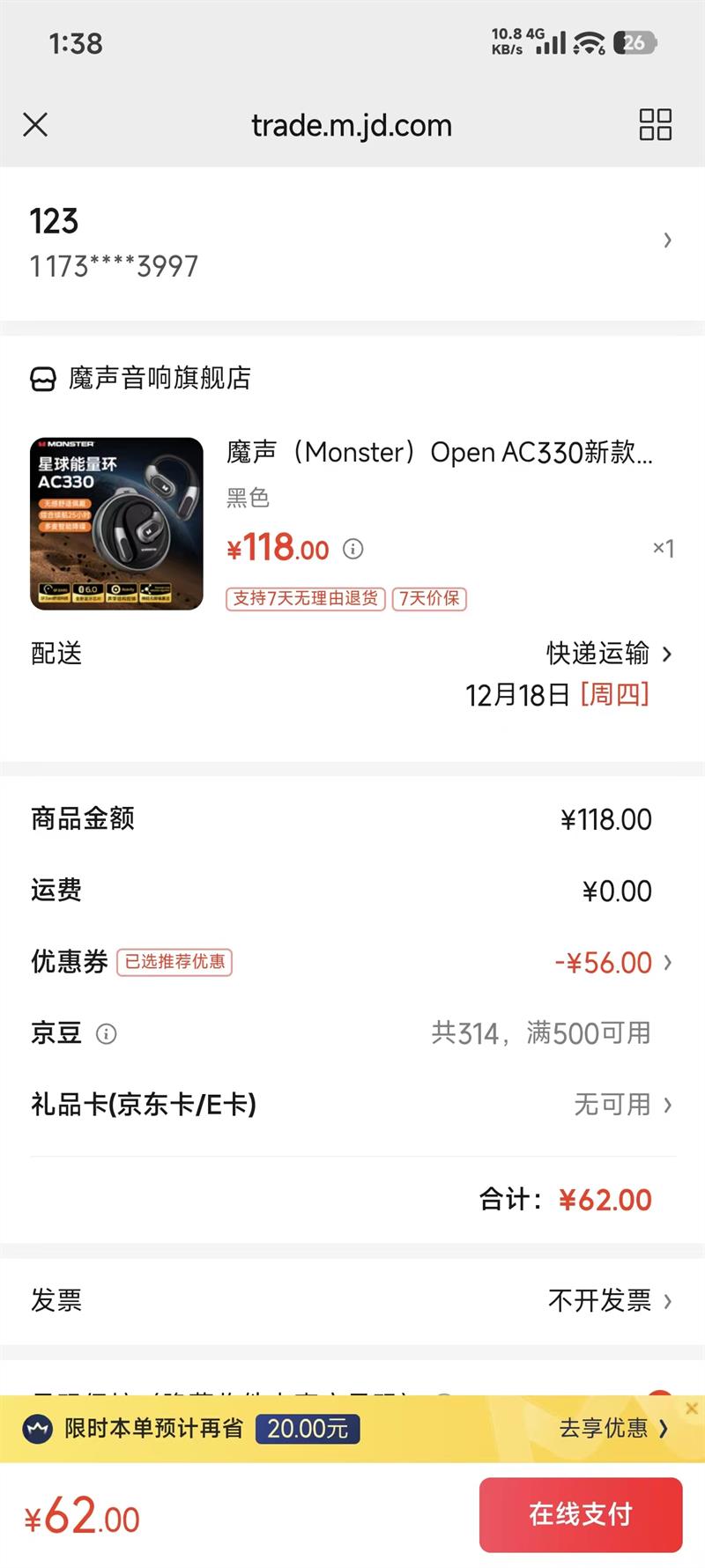Screen dimensions: 705x1568
Task: Open the 发票 invoice settings row
Action: coord(352,1300)
